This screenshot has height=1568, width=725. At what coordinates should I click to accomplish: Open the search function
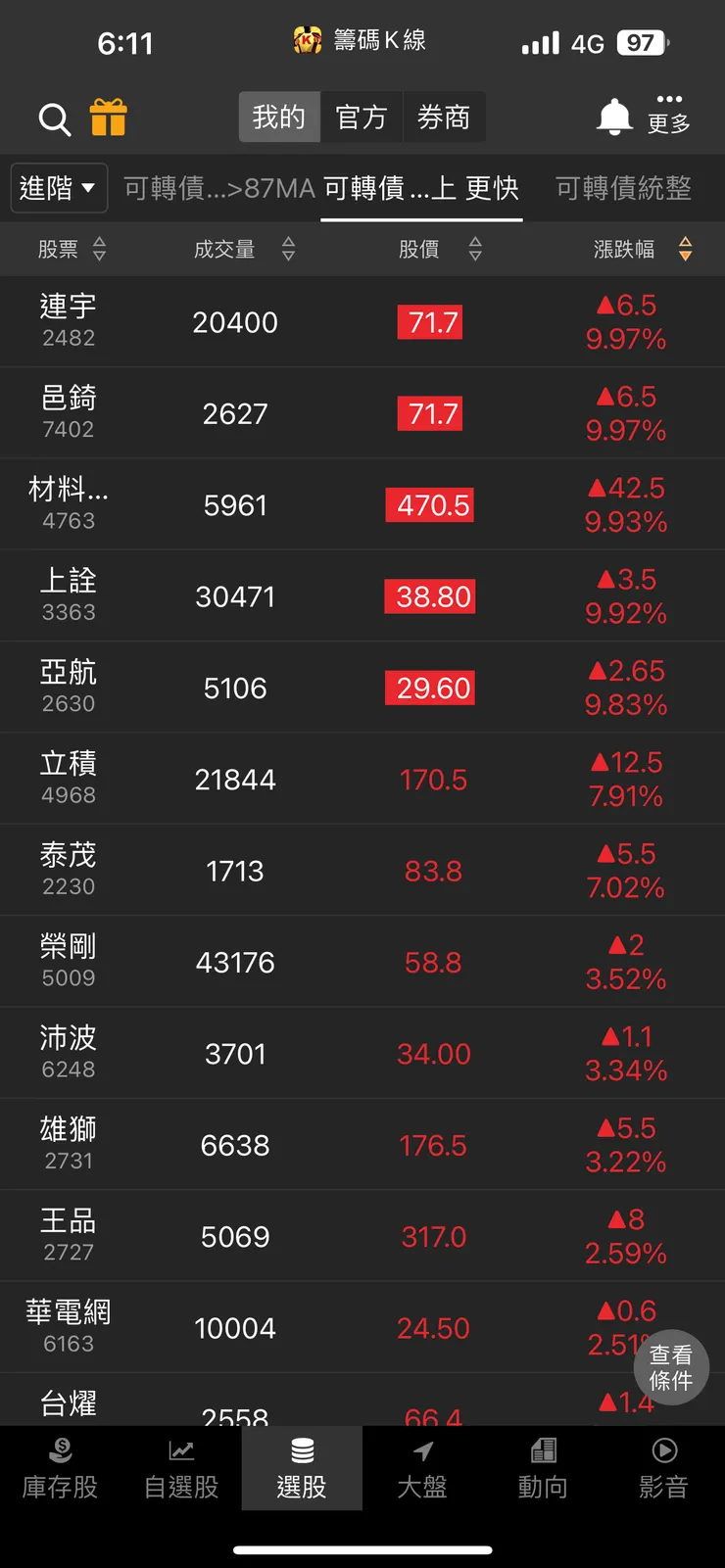[54, 119]
